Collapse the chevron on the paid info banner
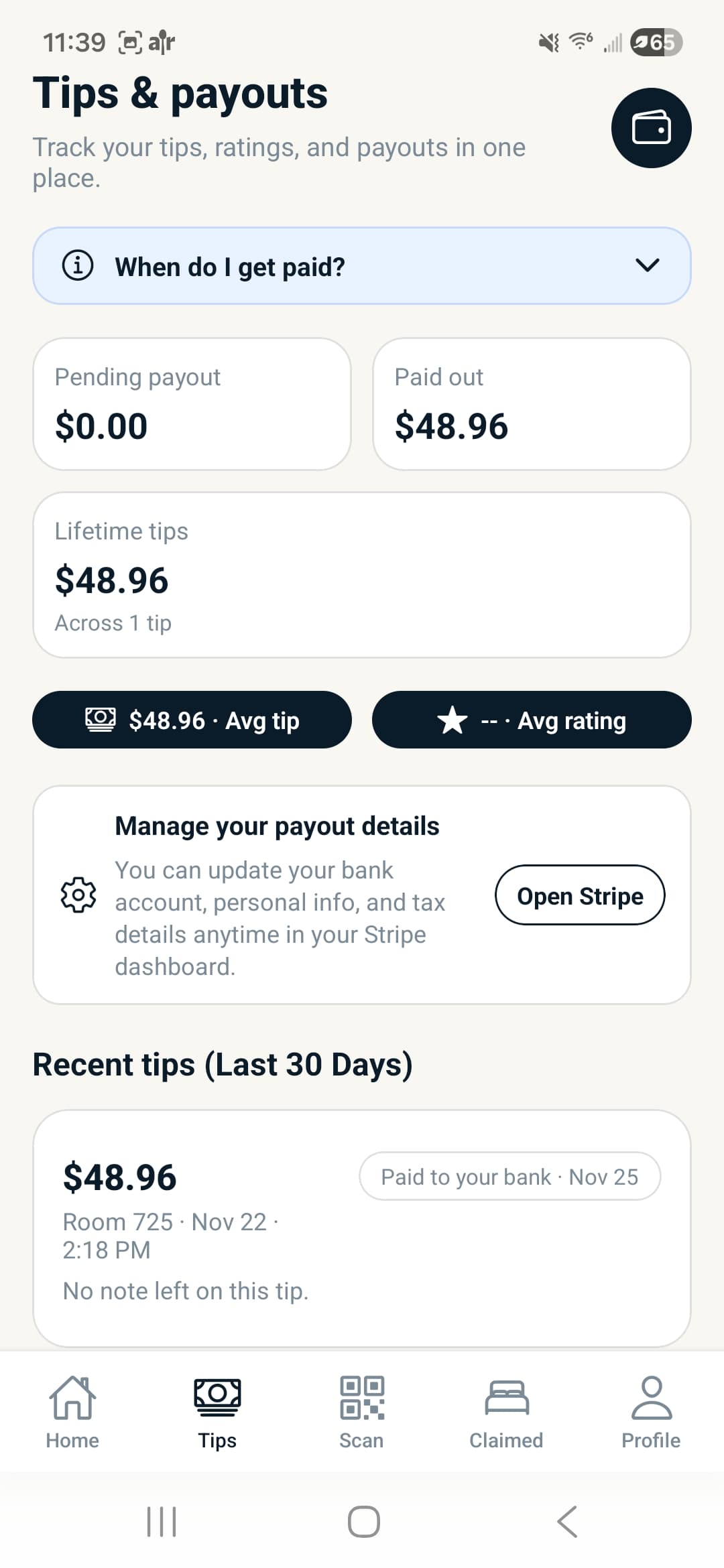724x1568 pixels. click(x=647, y=266)
